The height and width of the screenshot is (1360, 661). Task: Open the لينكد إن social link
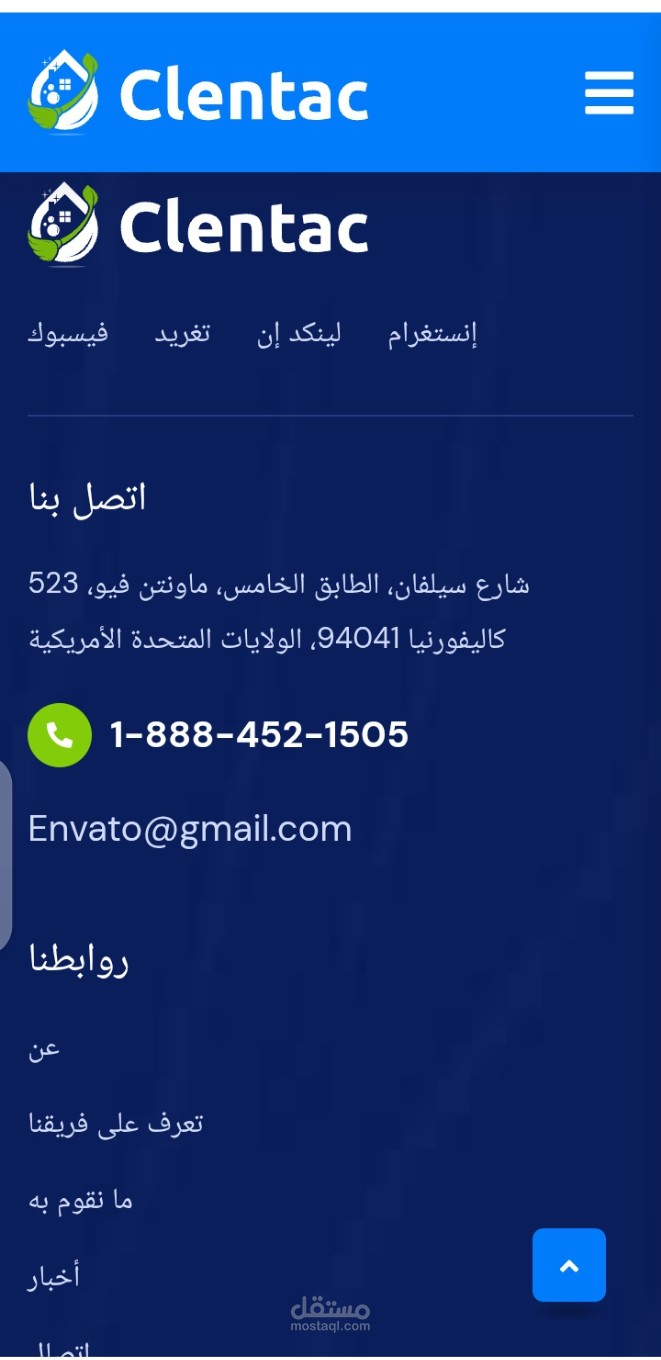(300, 334)
